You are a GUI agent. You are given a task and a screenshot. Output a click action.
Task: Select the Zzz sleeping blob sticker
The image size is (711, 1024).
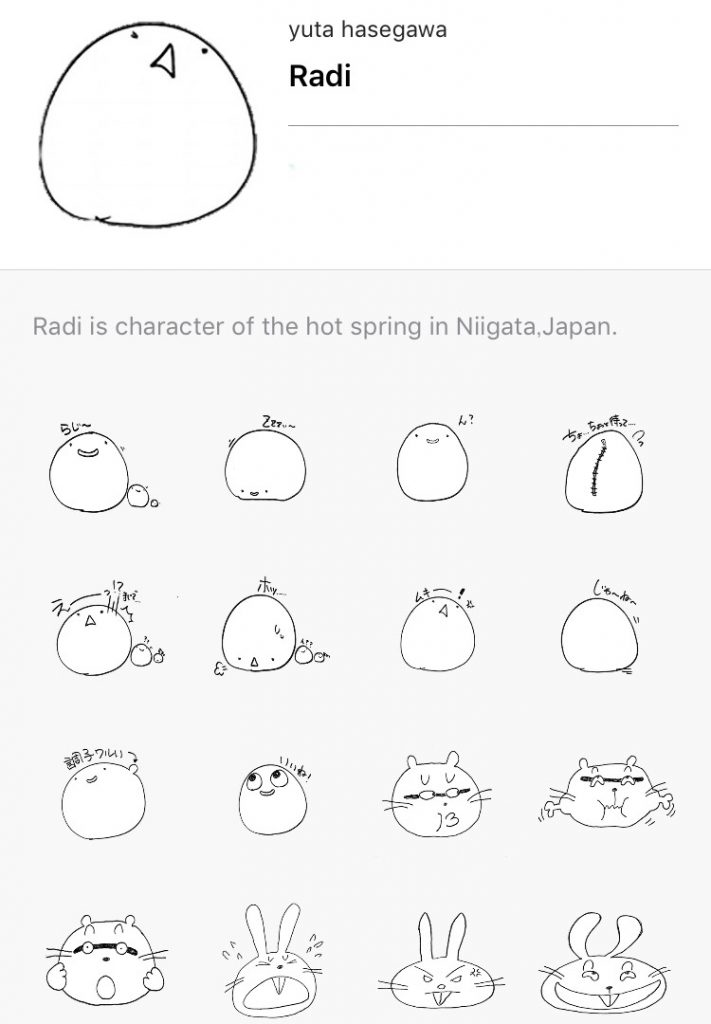263,466
